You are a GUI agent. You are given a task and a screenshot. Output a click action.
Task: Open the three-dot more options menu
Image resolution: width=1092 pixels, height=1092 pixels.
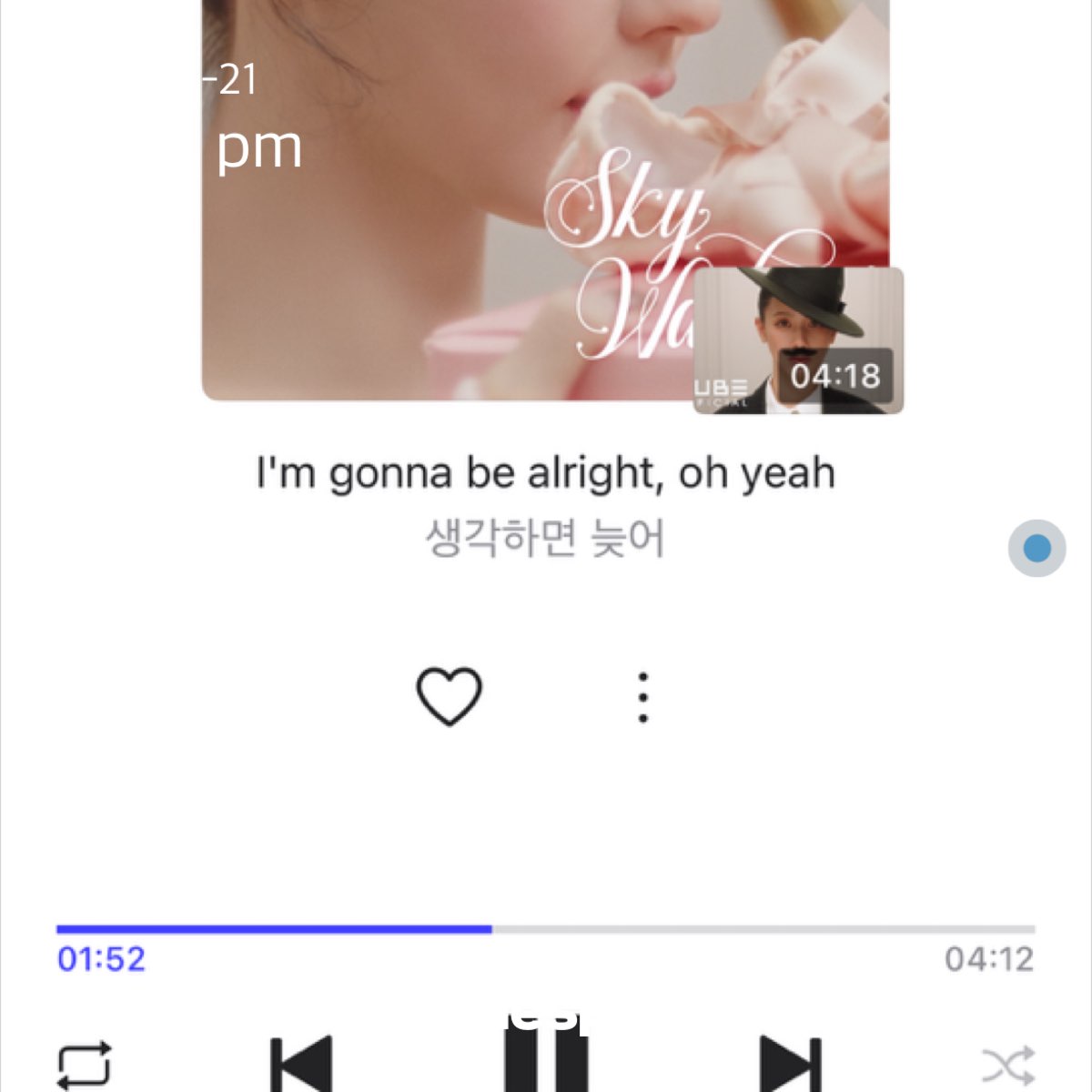(643, 697)
